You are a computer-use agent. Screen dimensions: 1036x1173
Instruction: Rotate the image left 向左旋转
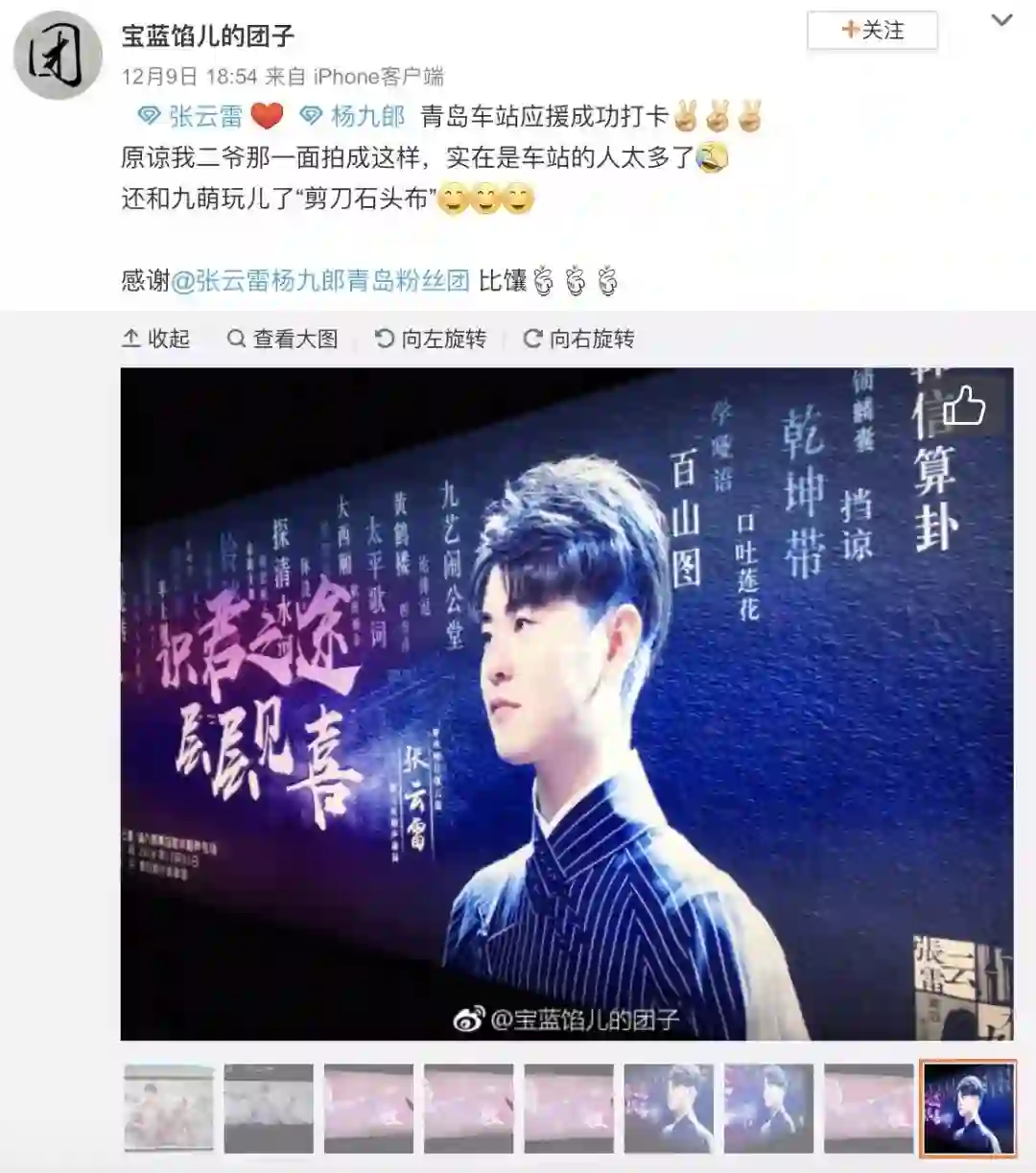[x=430, y=339]
